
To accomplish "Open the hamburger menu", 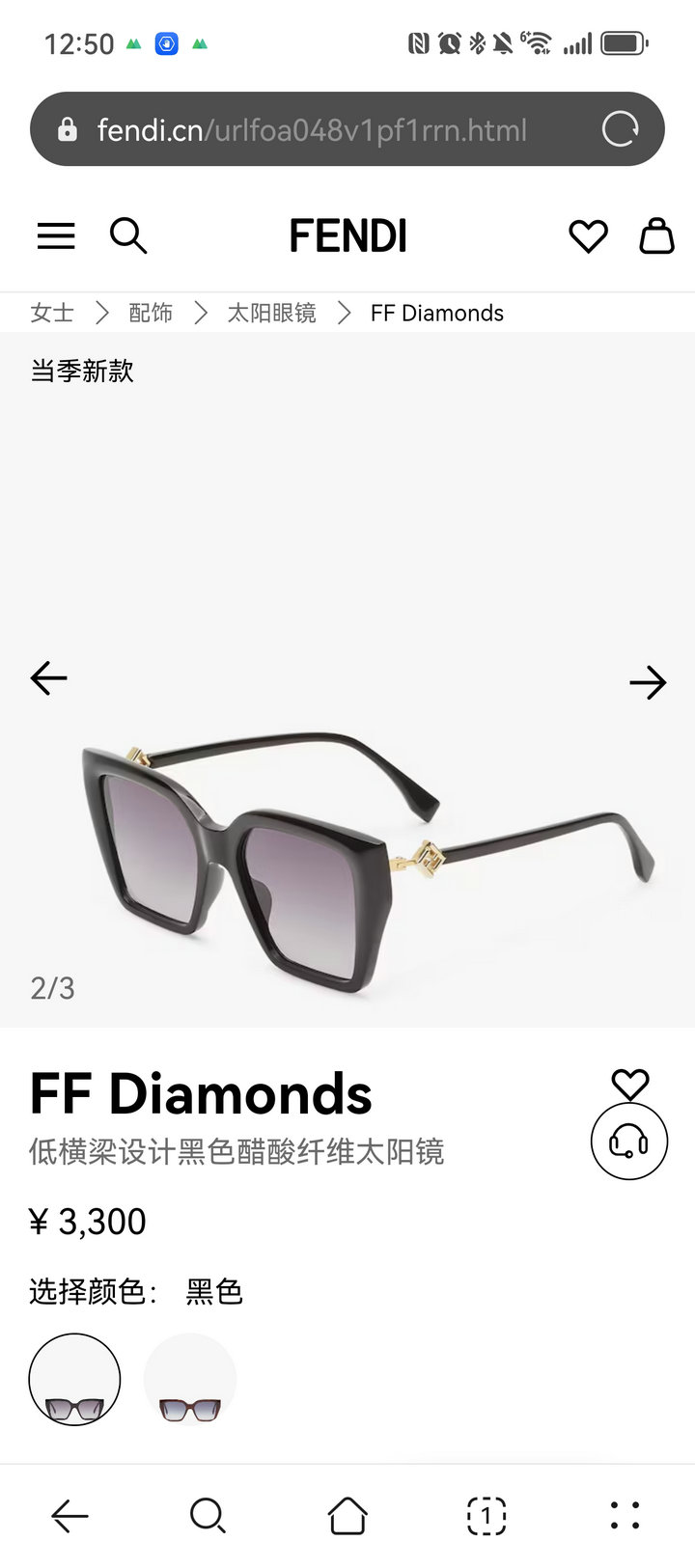I will click(x=56, y=236).
